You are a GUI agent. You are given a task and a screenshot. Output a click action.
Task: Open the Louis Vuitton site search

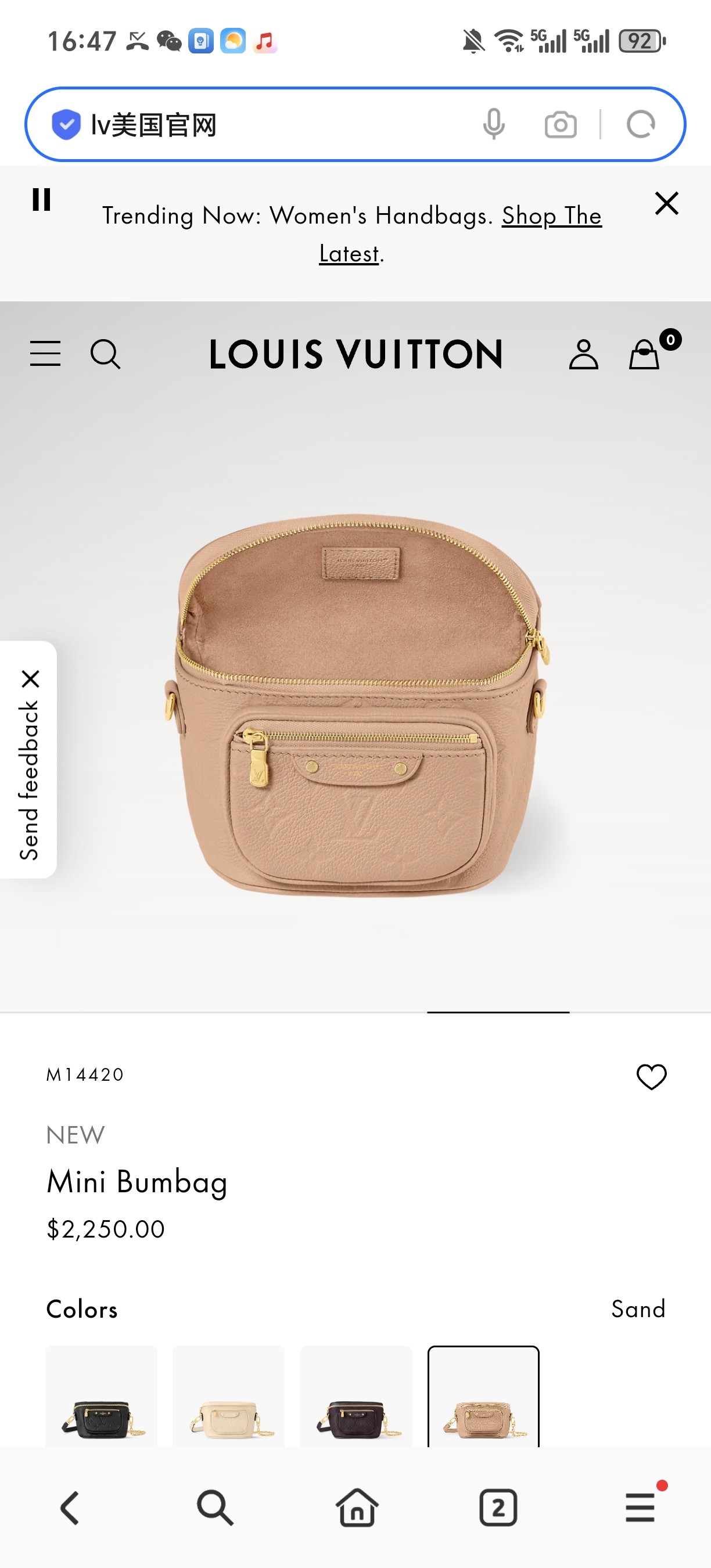[105, 354]
